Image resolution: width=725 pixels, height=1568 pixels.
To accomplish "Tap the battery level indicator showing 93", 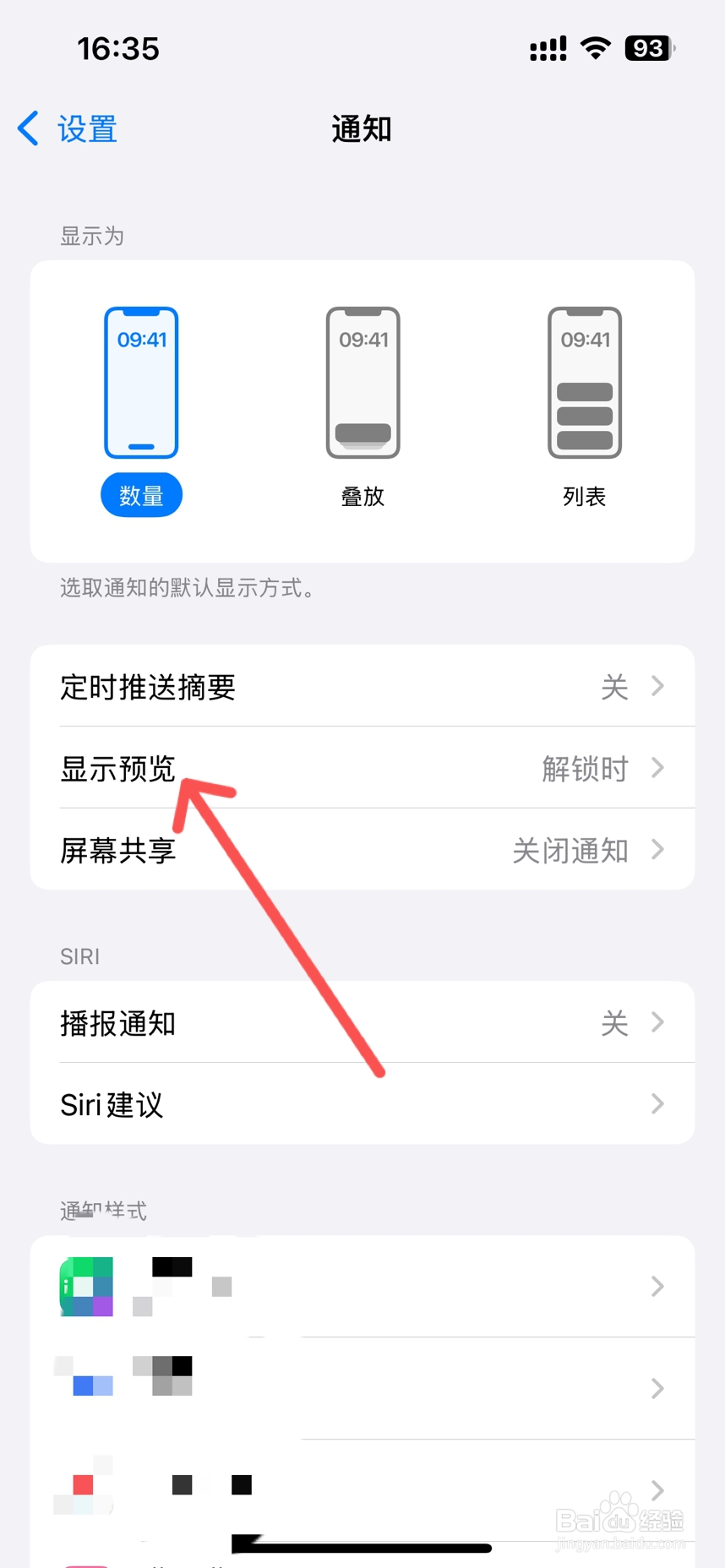I will (x=648, y=48).
